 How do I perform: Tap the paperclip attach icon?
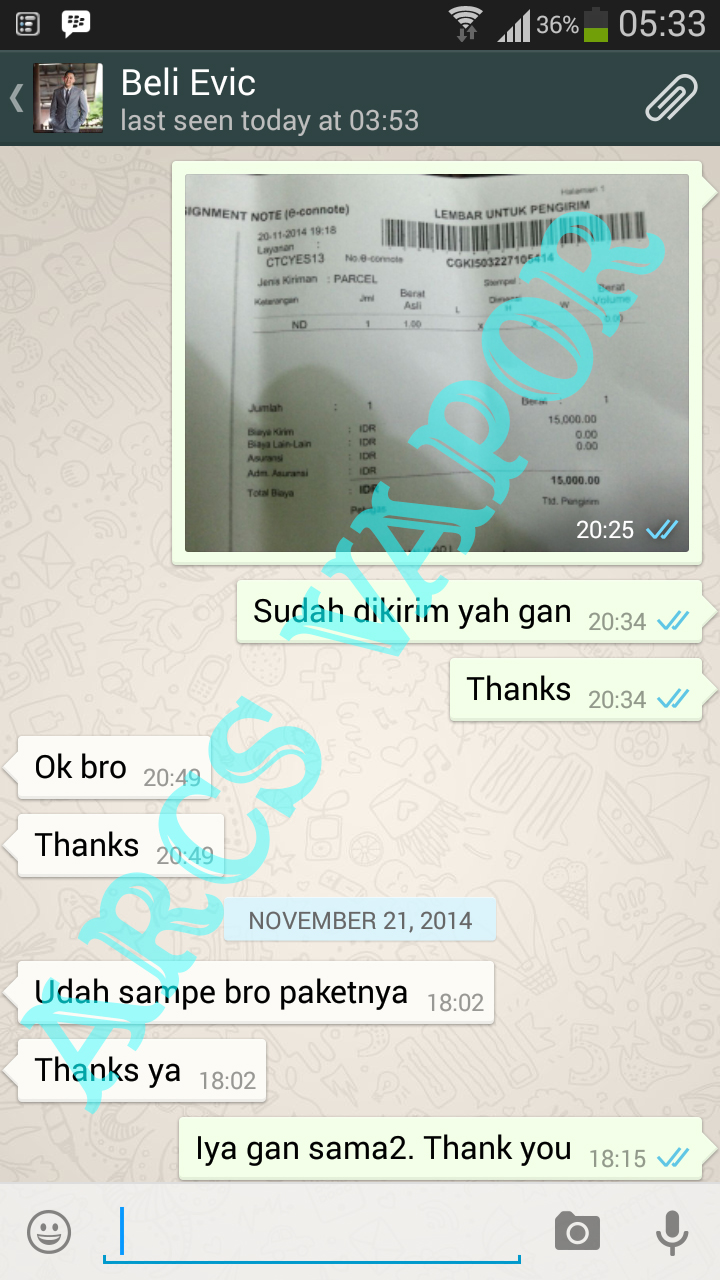coord(671,98)
